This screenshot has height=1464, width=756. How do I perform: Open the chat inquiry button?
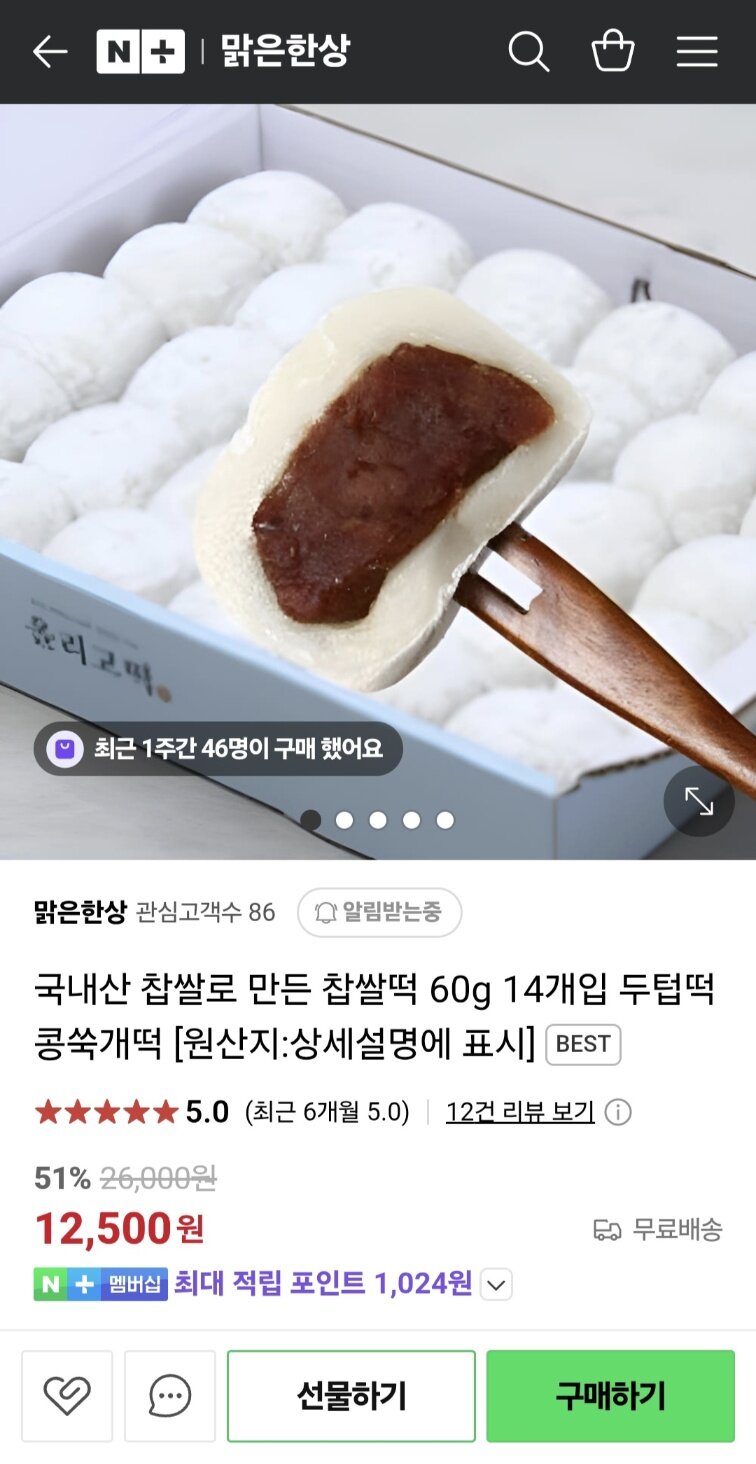click(170, 1396)
